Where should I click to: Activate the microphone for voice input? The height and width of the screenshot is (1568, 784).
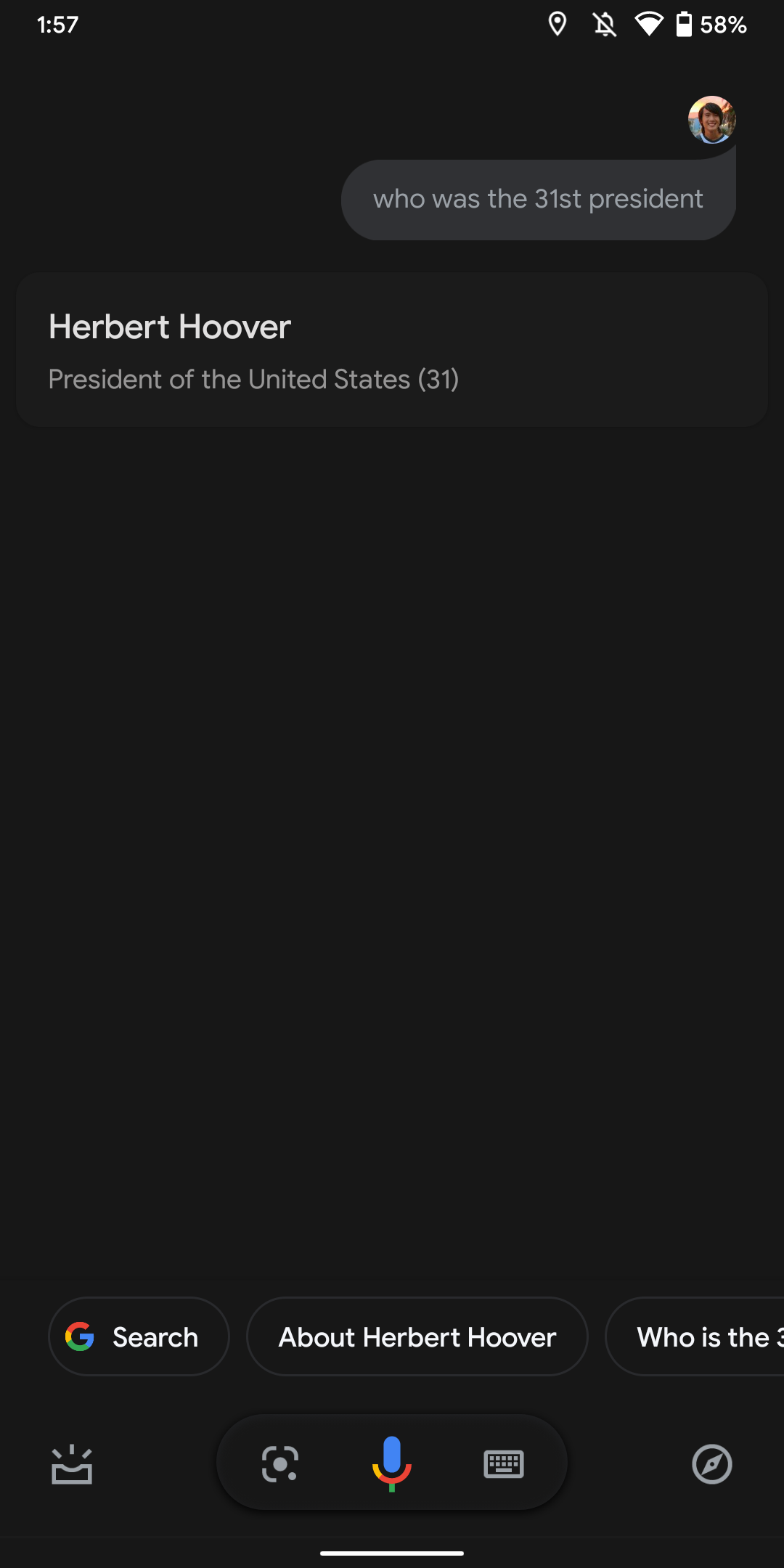(x=392, y=1463)
